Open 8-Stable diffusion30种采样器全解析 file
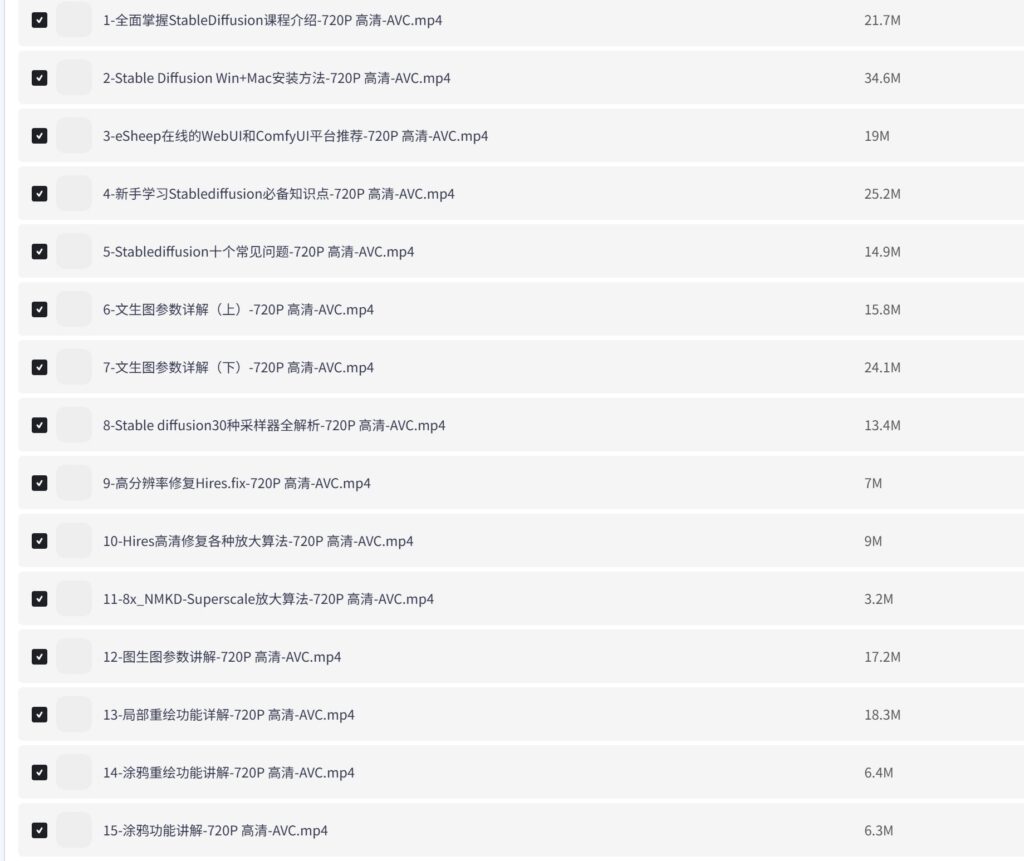 273,426
